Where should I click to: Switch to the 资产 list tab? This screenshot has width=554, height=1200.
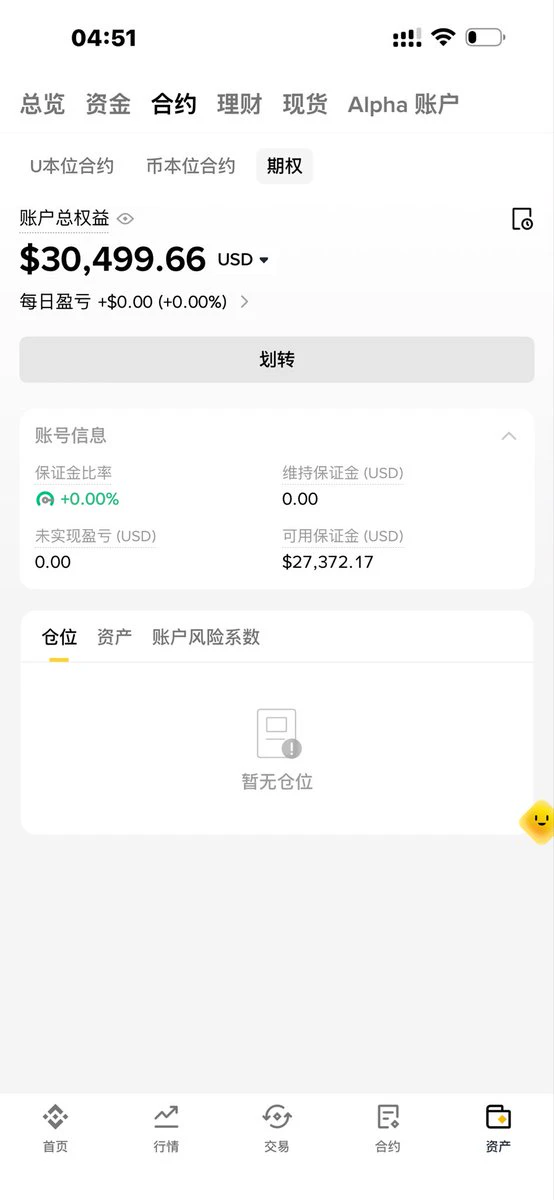point(114,637)
